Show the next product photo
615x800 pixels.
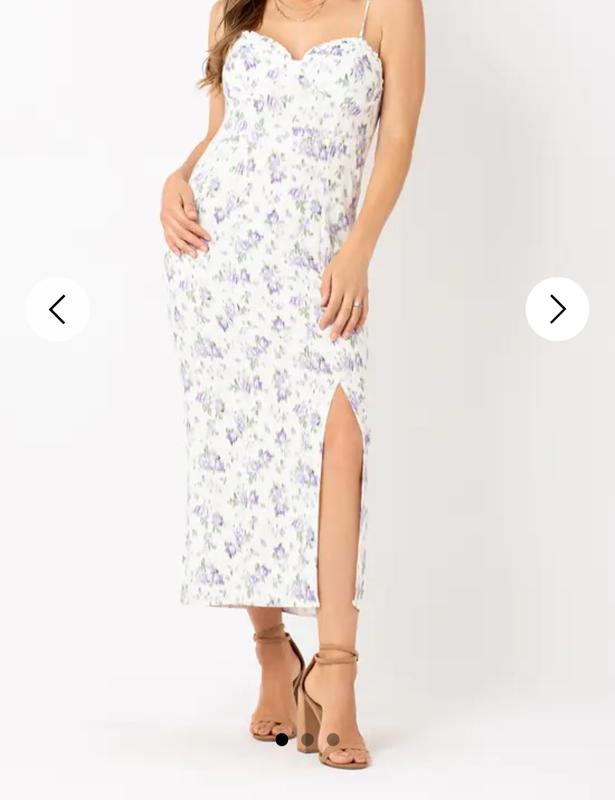(557, 309)
